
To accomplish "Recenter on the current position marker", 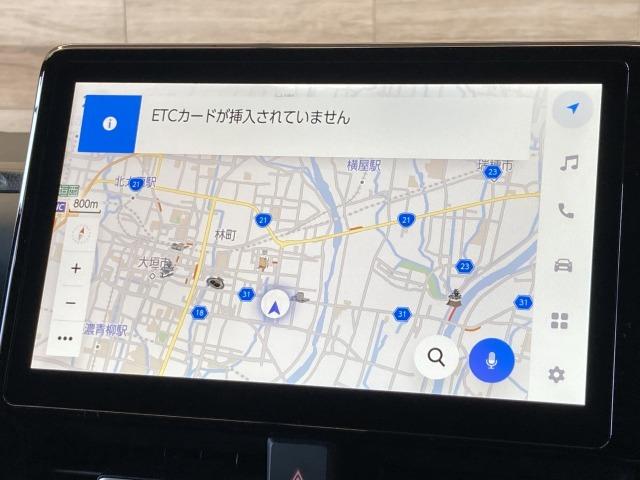I will click(x=275, y=306).
